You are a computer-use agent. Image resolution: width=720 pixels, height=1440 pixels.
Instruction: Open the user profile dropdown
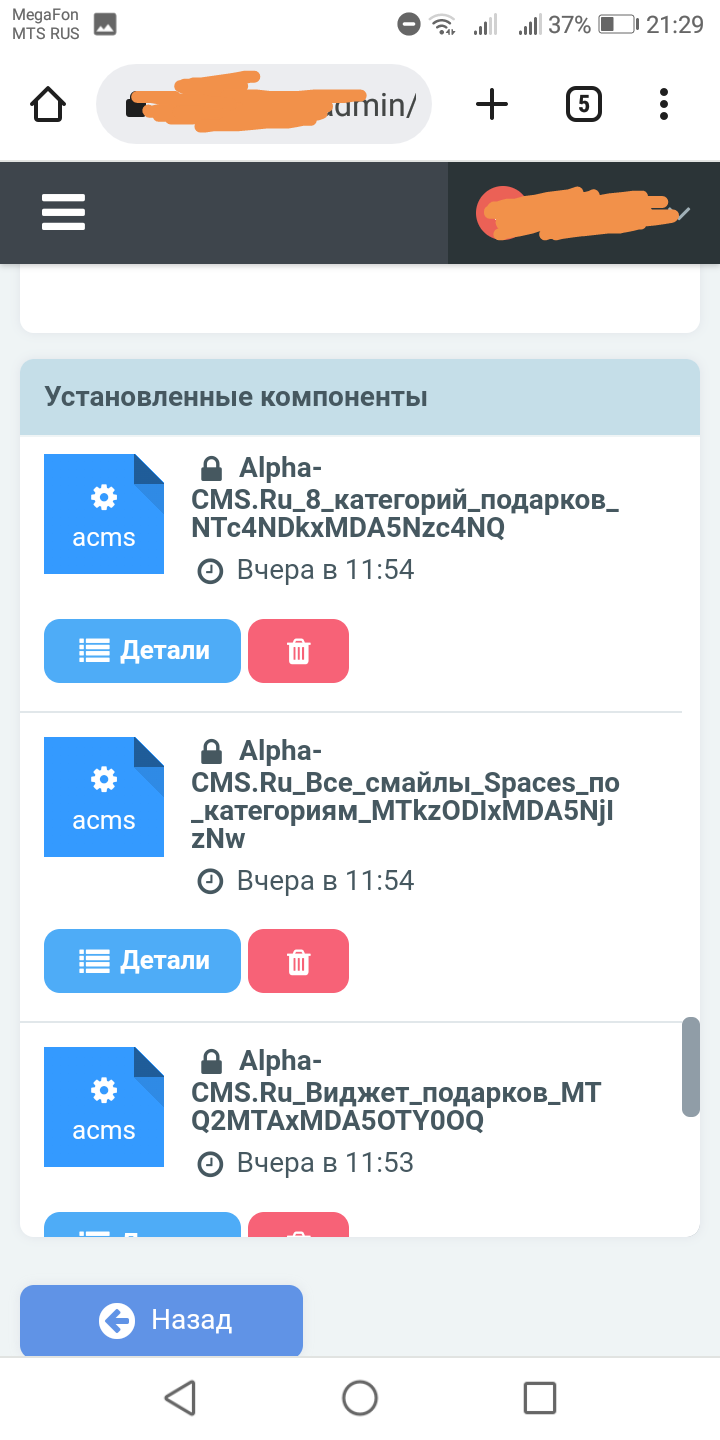584,212
